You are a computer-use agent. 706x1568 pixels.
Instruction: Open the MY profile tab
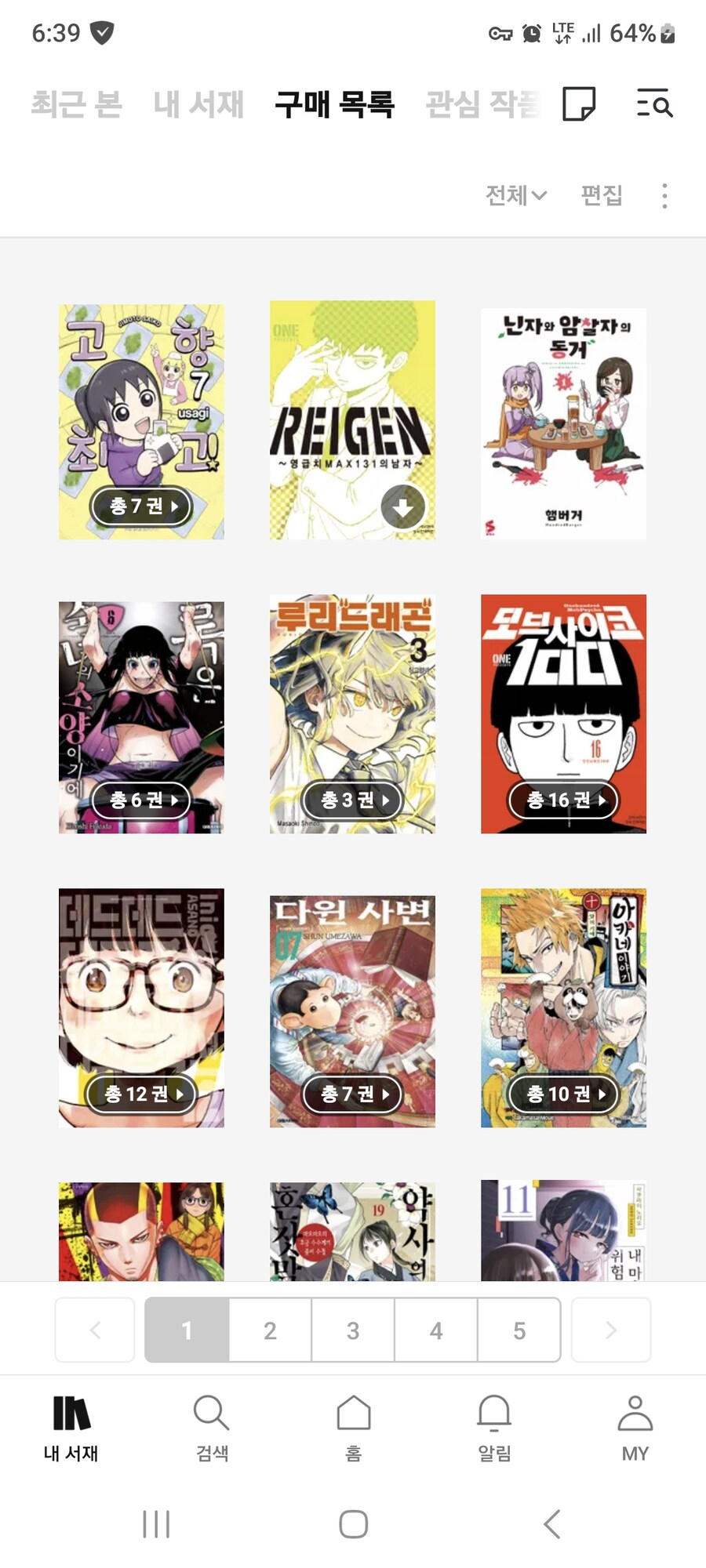pos(635,1427)
